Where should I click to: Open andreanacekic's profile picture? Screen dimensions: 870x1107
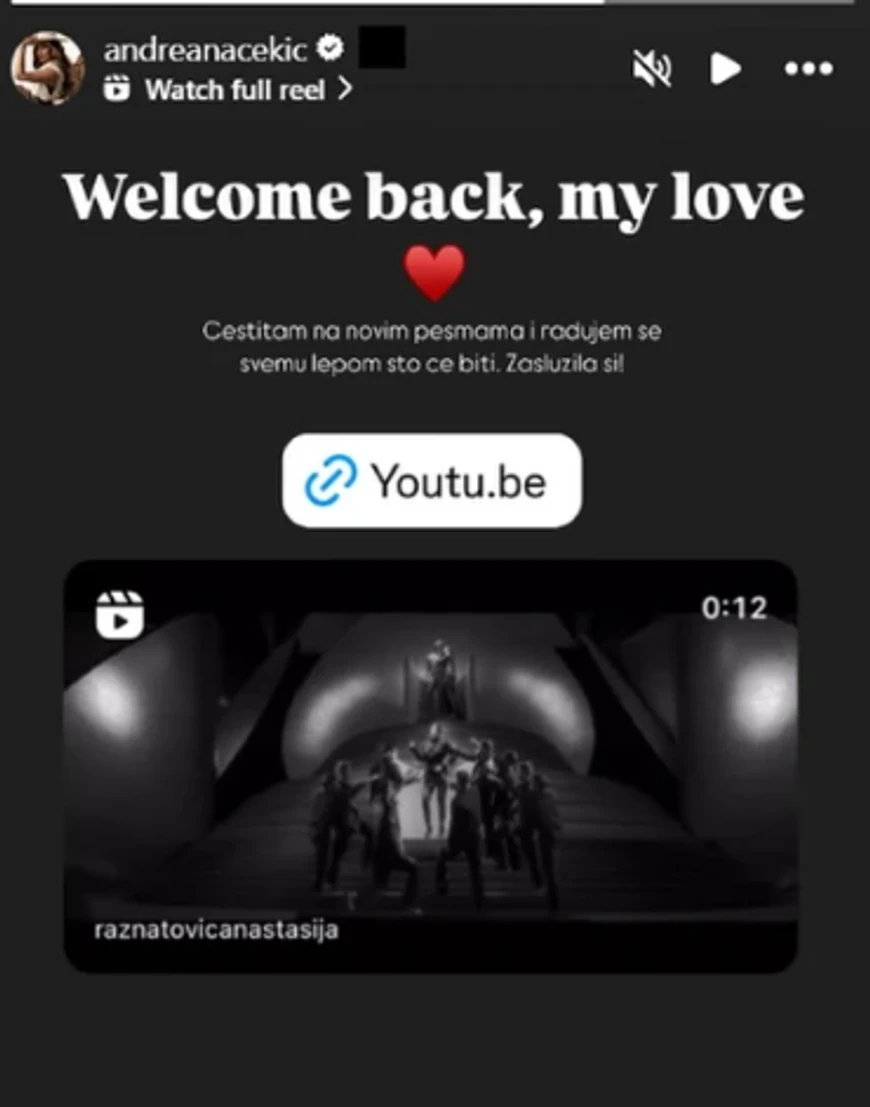click(x=46, y=68)
